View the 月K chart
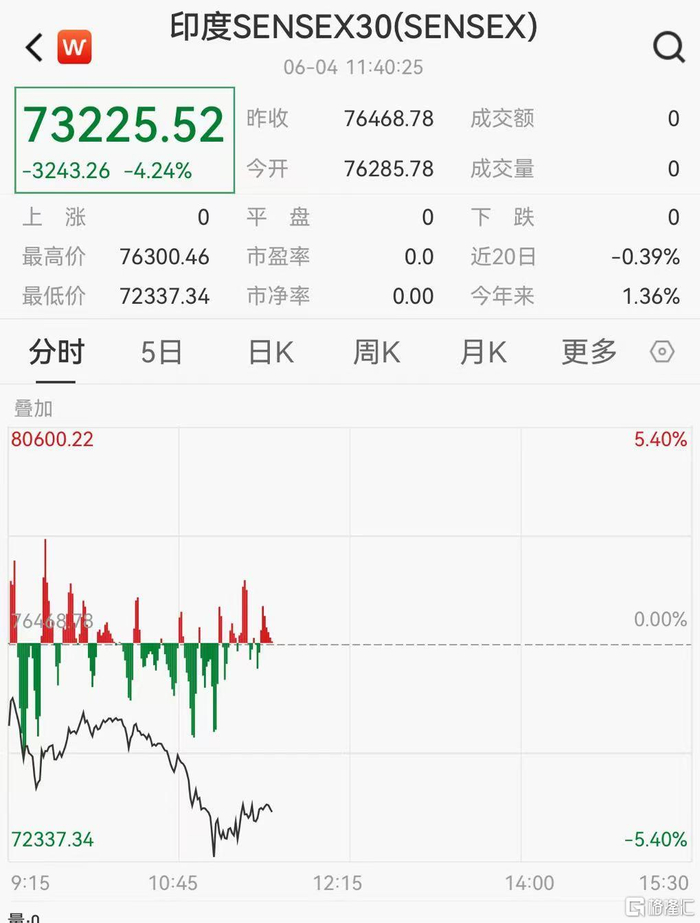Screen dimensions: 700x923 click(483, 352)
